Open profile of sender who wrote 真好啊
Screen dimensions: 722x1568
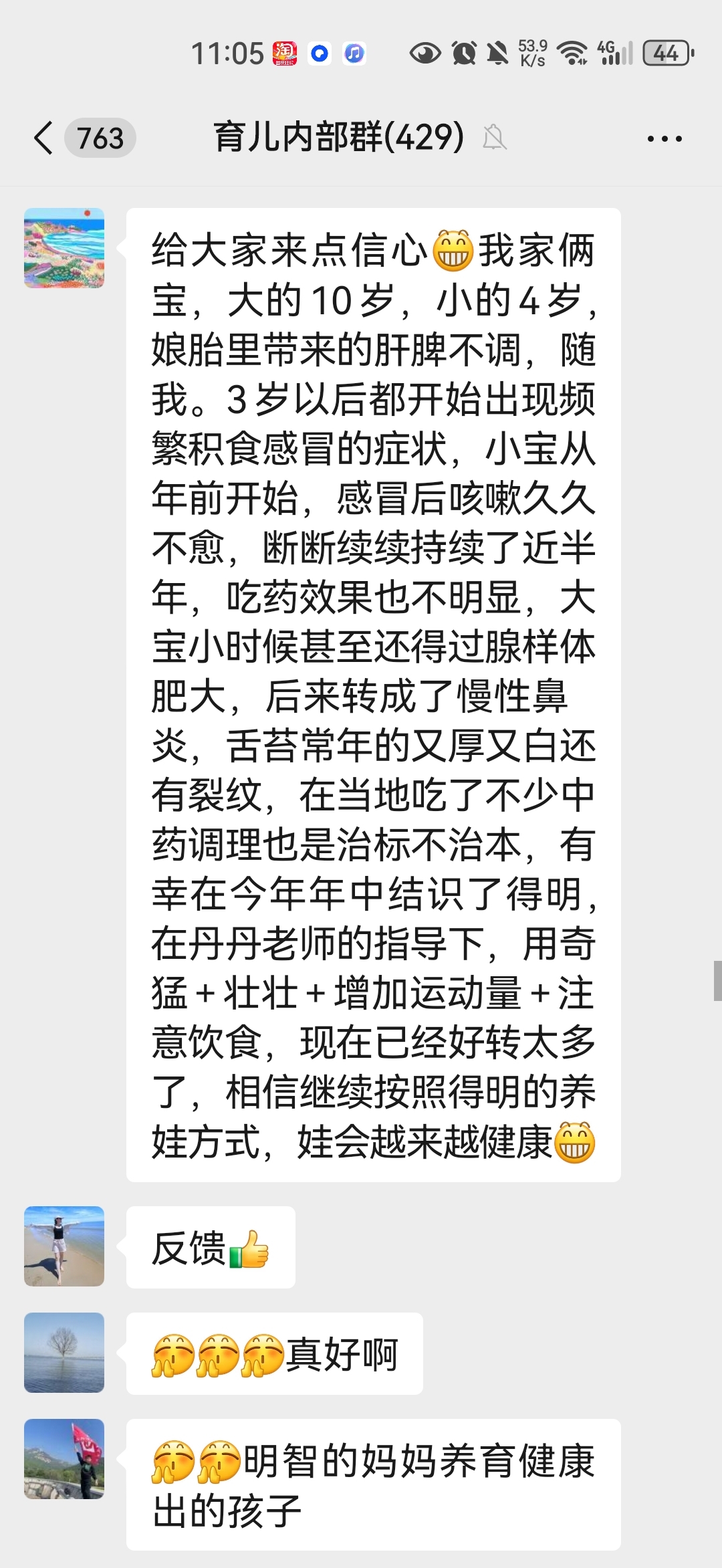[x=64, y=1353]
